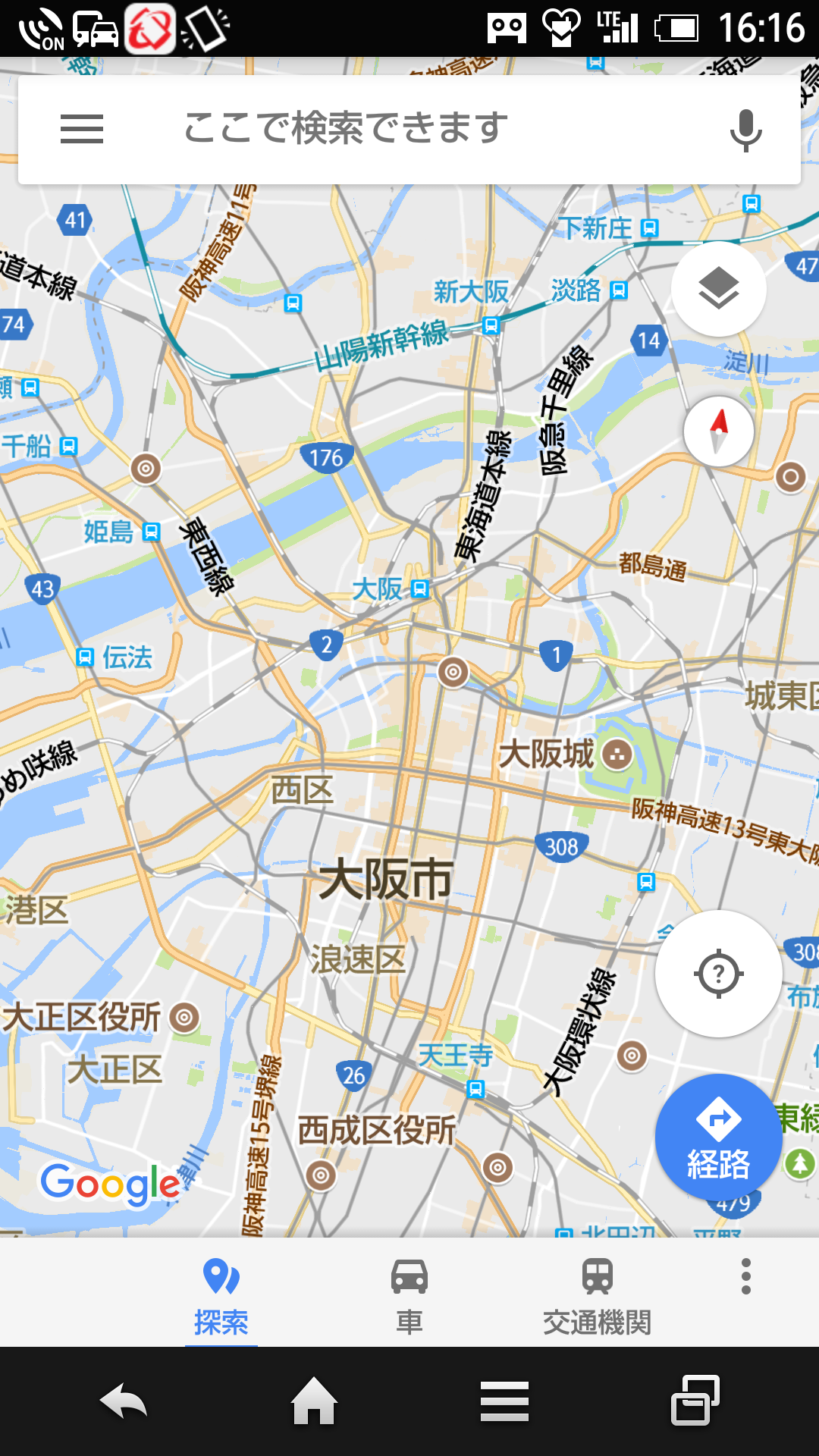Open recent apps from the navigation bar
Viewport: 819px width, 1456px height.
tap(695, 1401)
